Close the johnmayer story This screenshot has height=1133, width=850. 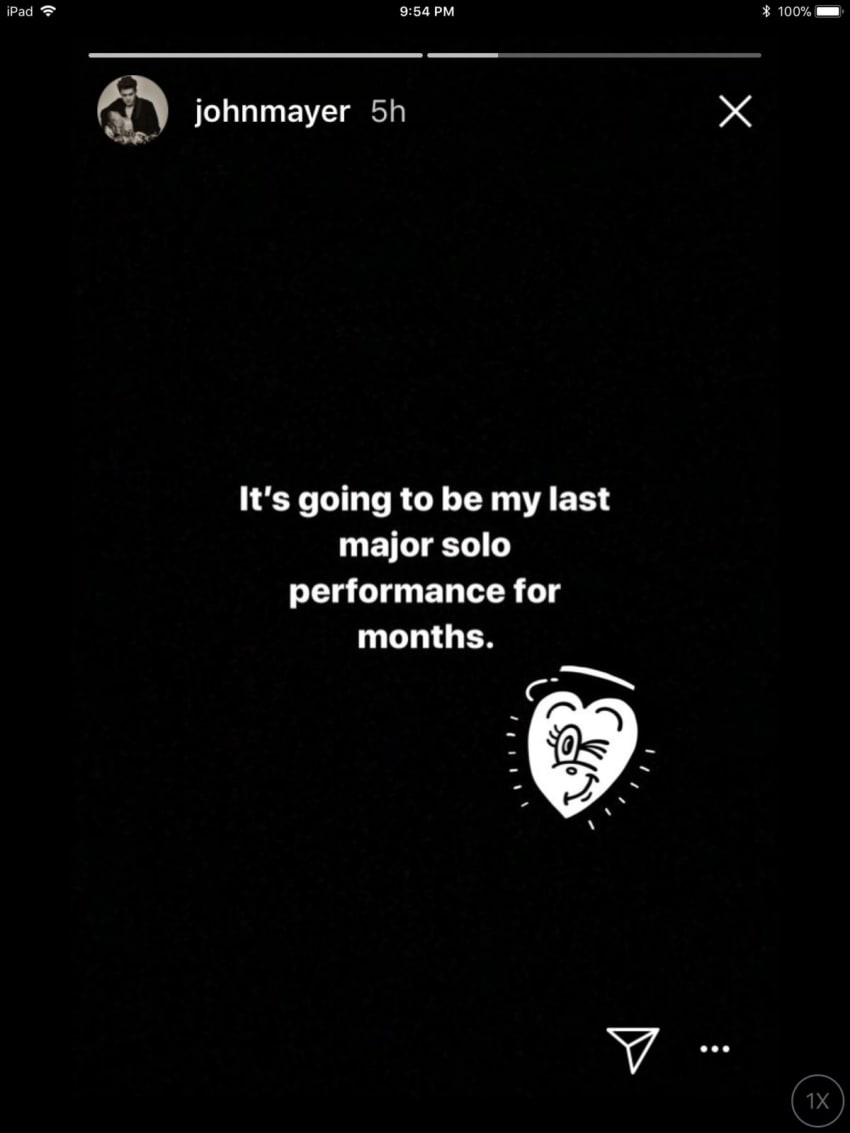point(735,112)
